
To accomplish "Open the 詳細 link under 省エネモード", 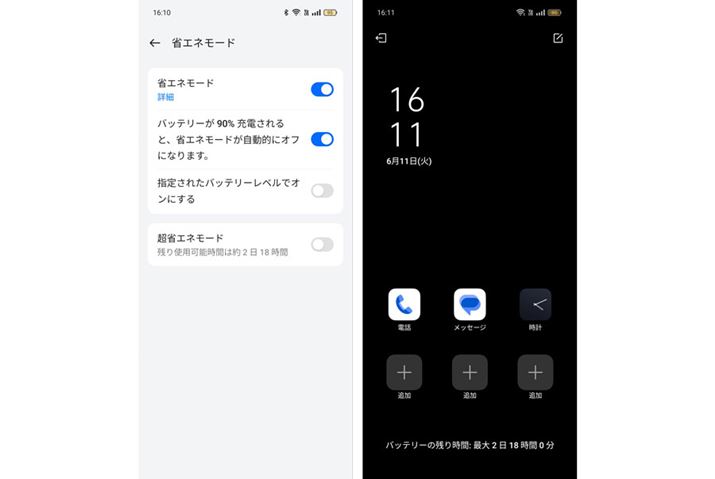I will (x=166, y=97).
